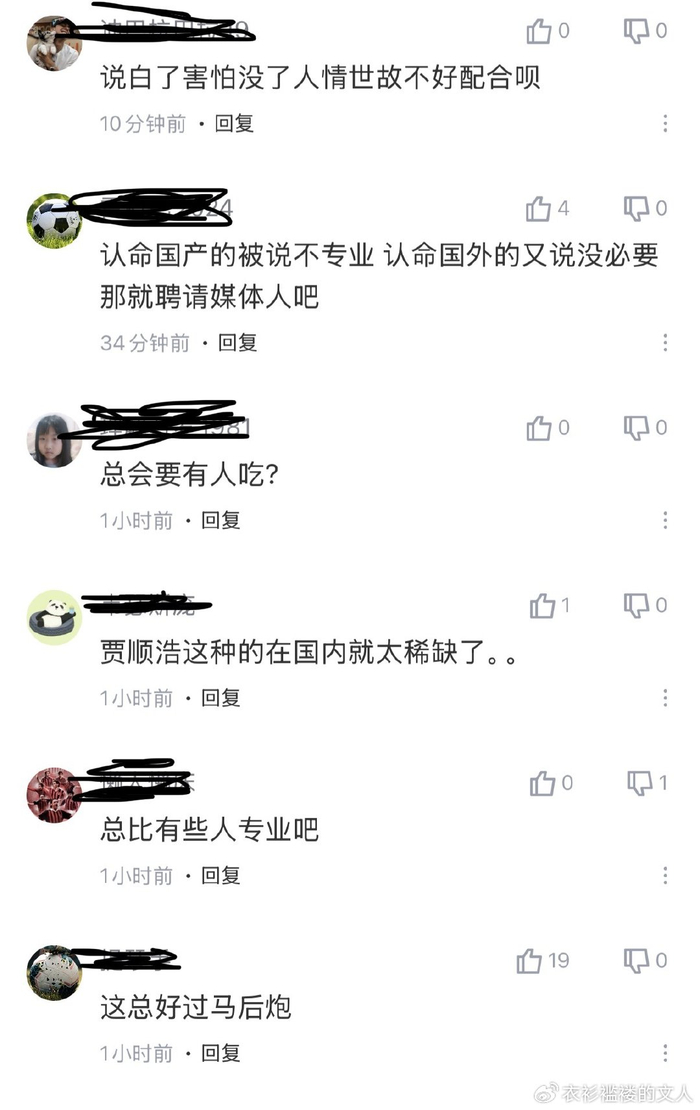Image resolution: width=700 pixels, height=1110 pixels.
Task: Reply to the comment "这总好过马后炮"
Action: click(x=221, y=1053)
